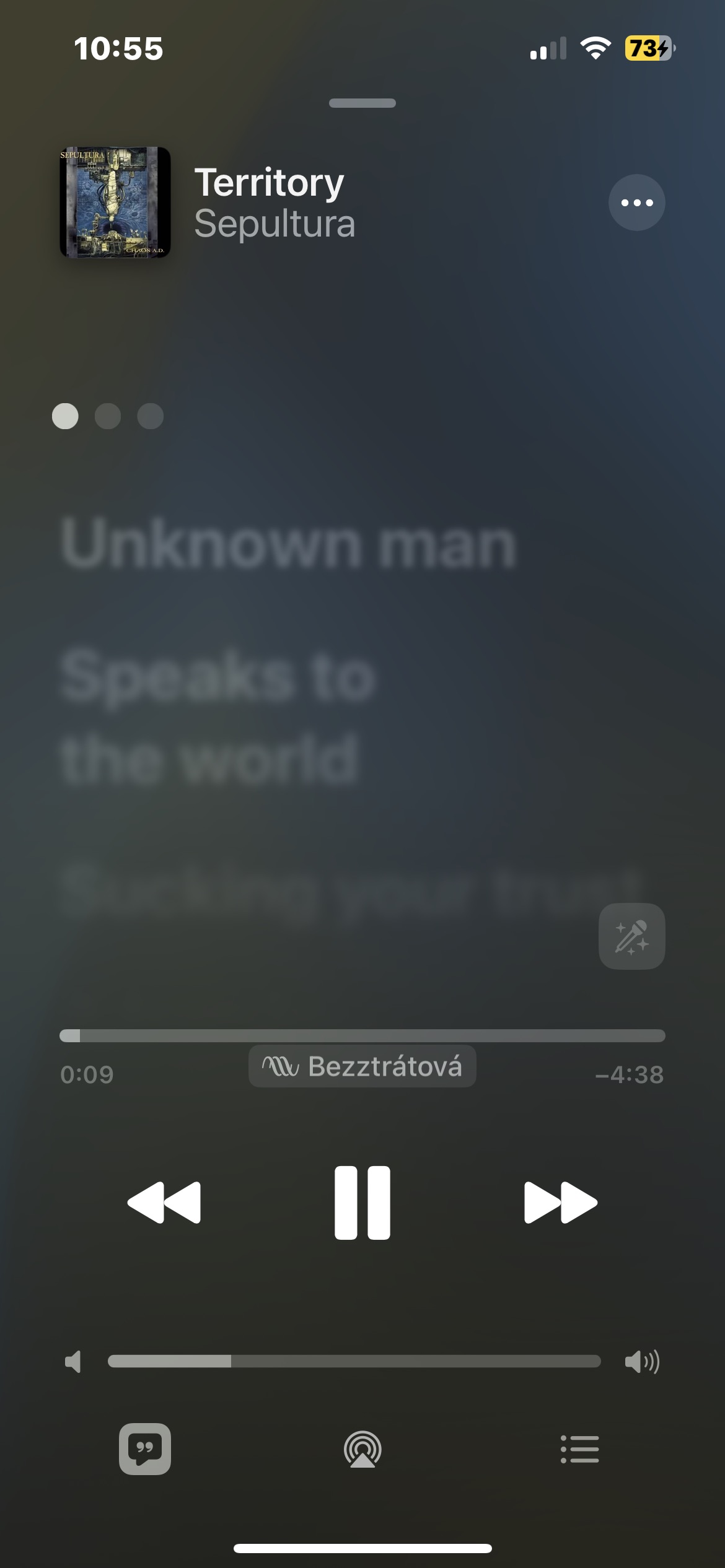This screenshot has width=725, height=1568.
Task: Open the Sing microphone vocals control
Action: coord(631,936)
